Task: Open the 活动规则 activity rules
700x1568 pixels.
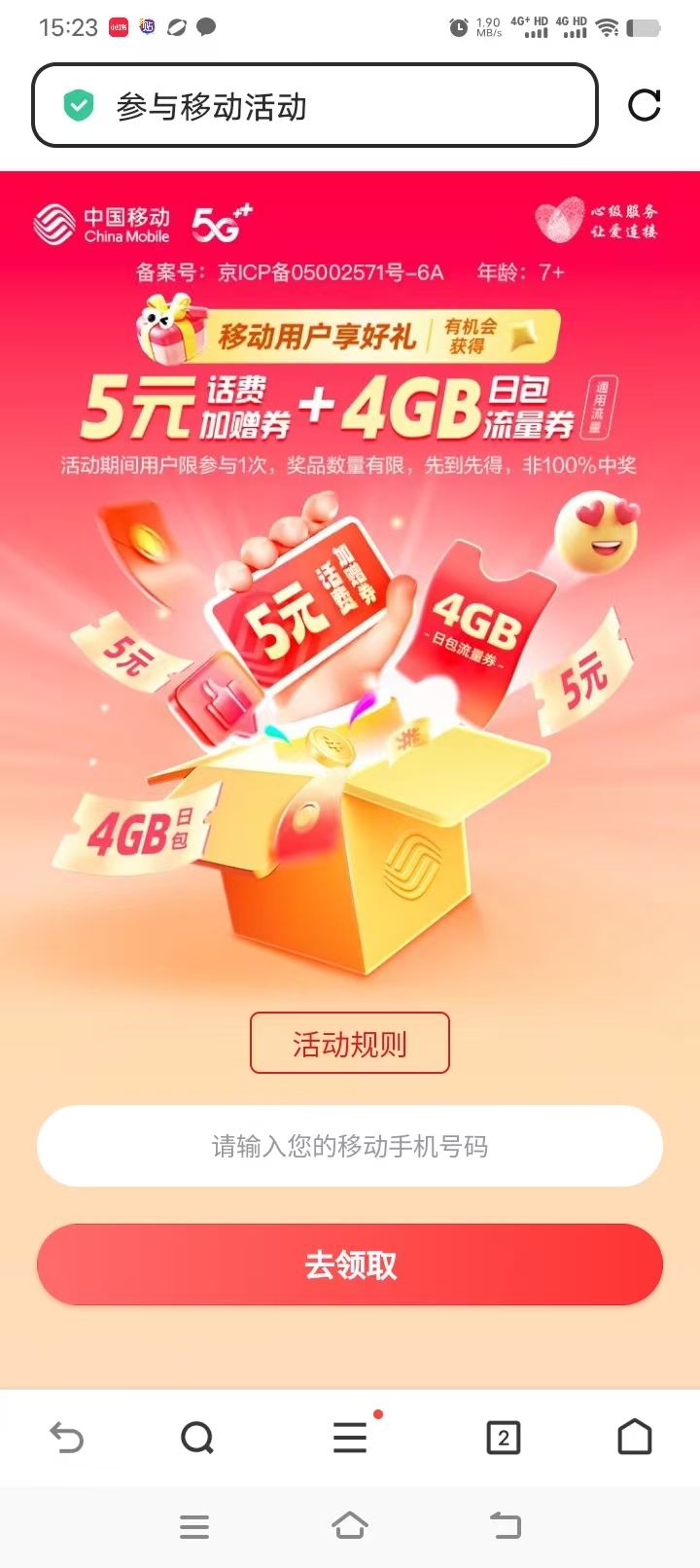Action: pyautogui.click(x=350, y=1044)
